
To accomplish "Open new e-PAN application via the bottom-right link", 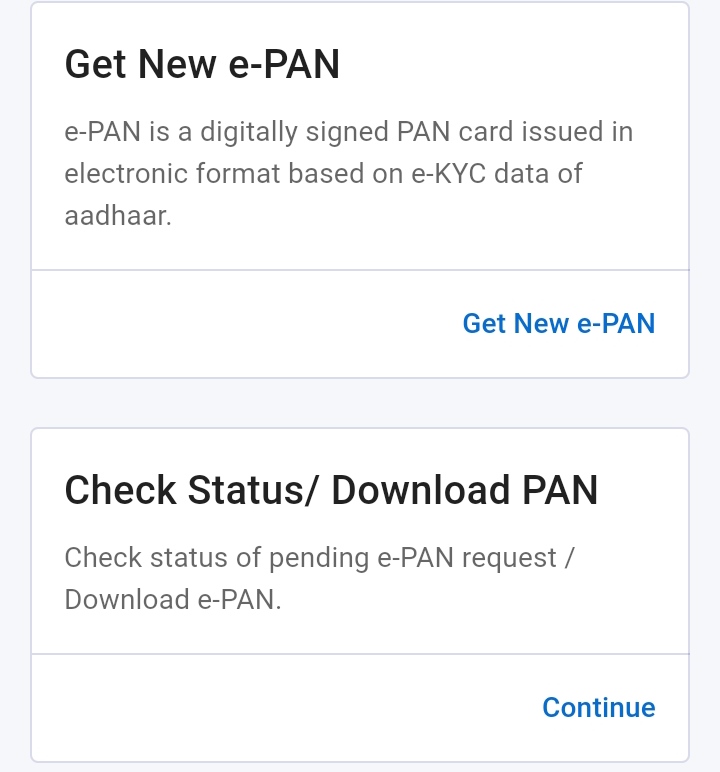I will pos(559,323).
